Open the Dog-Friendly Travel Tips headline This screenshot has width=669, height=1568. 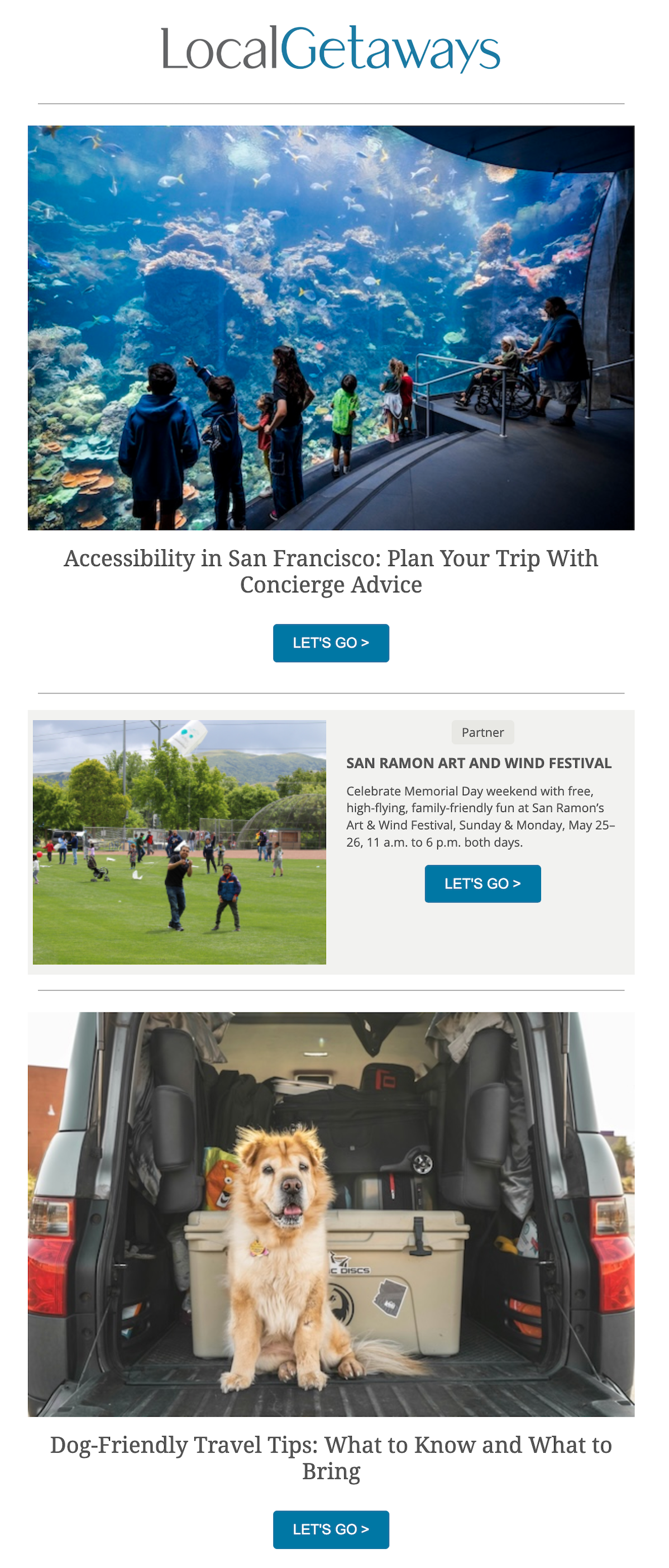pos(330,1457)
